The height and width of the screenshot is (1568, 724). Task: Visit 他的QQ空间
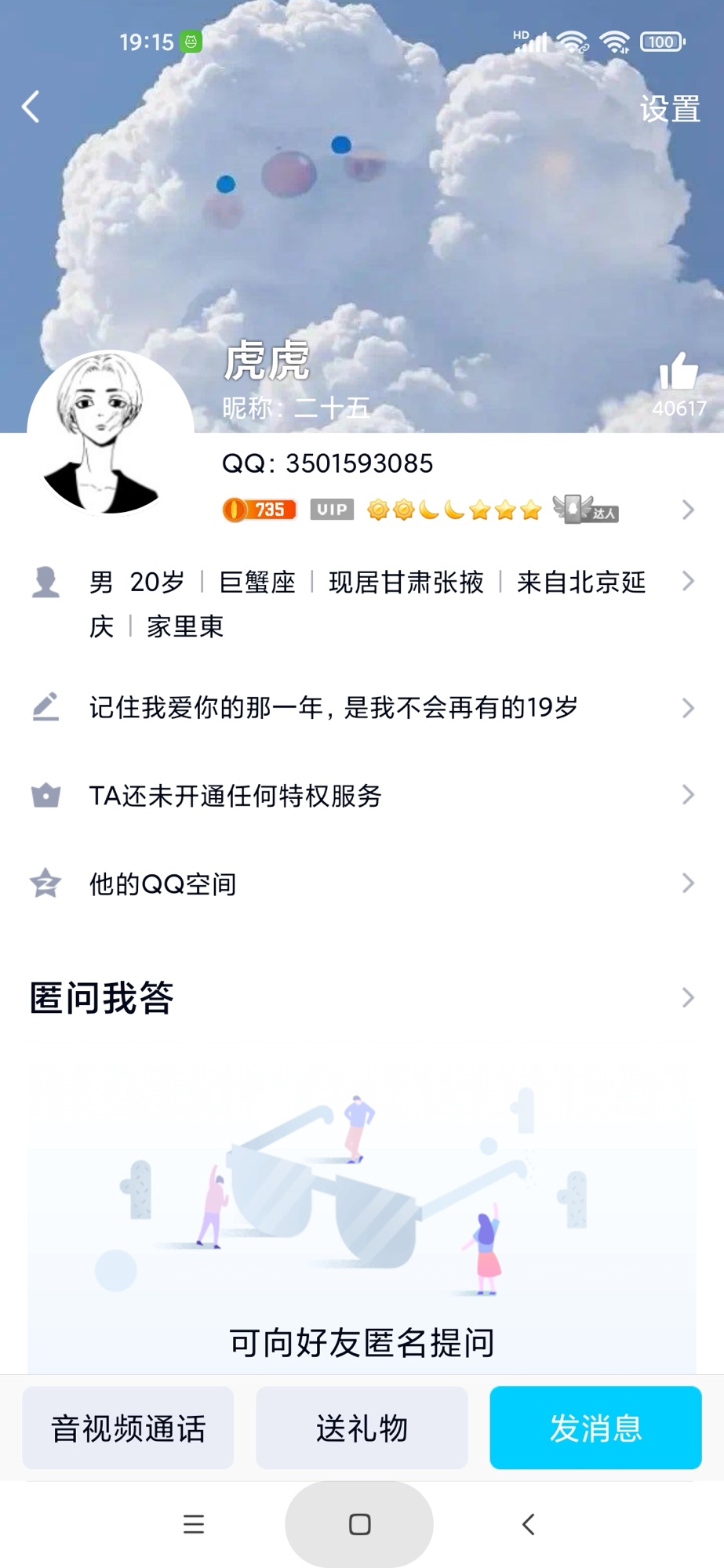(362, 884)
